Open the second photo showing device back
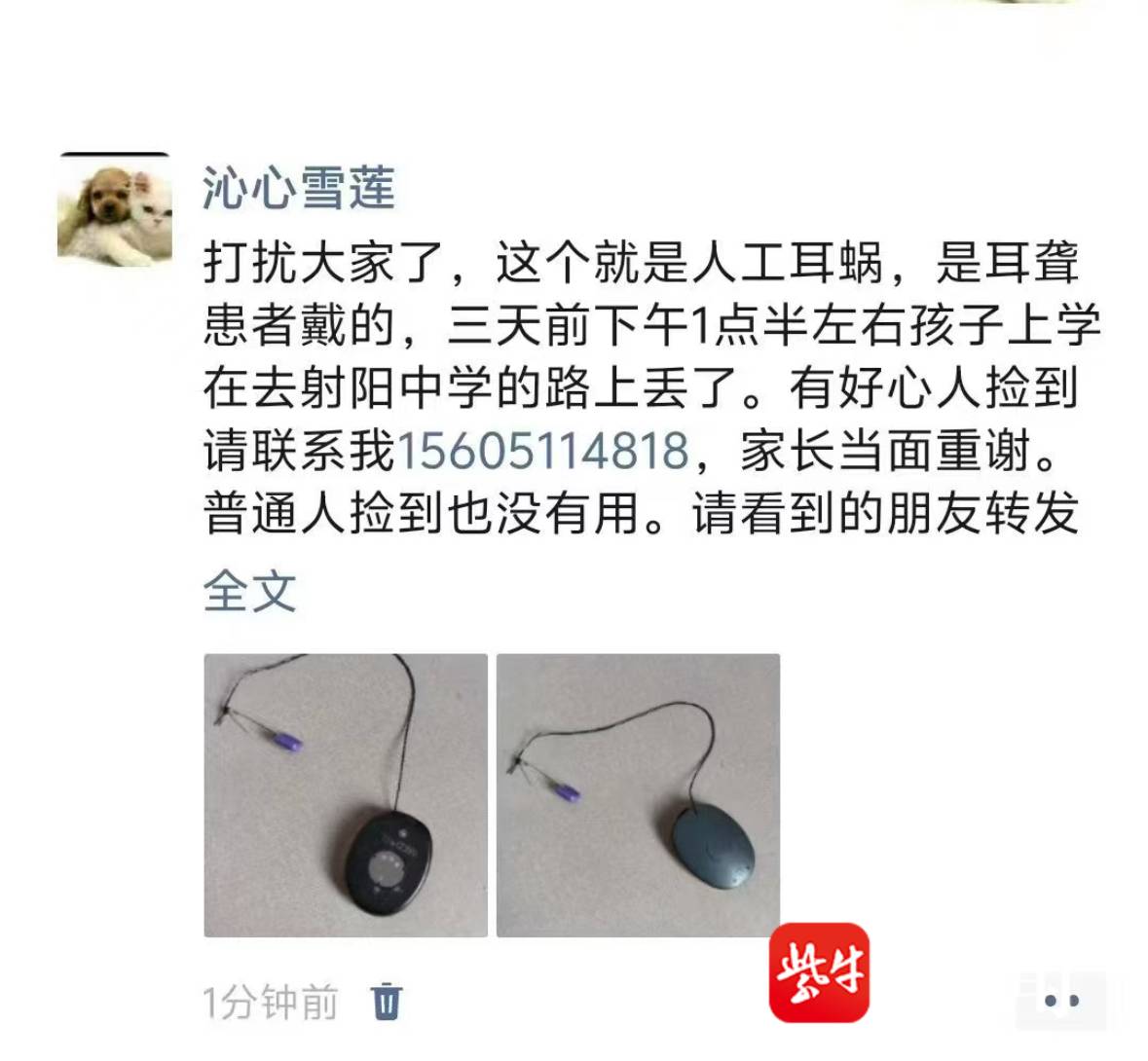Viewport: 1148px width, 1061px height. pyautogui.click(x=638, y=795)
